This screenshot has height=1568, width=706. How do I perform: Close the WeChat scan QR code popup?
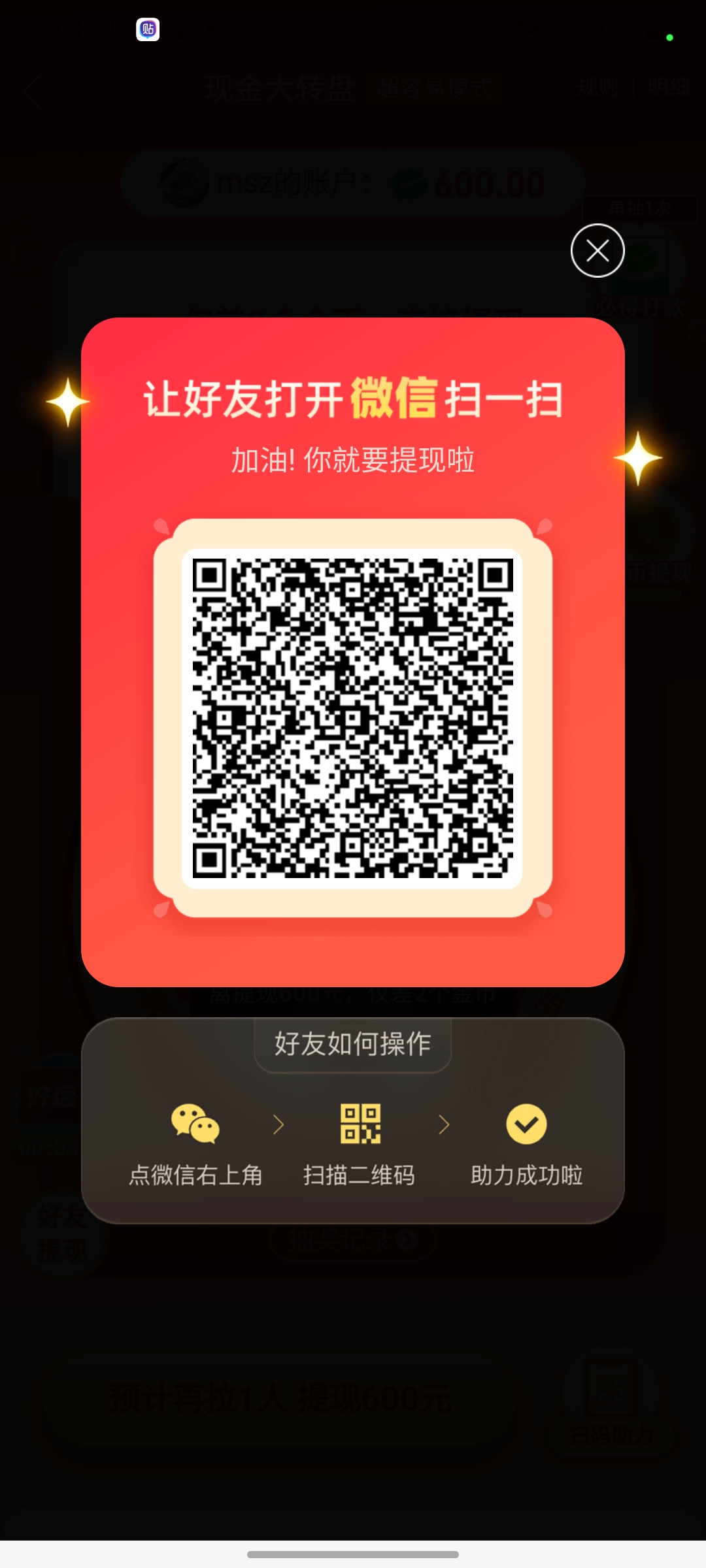[597, 251]
